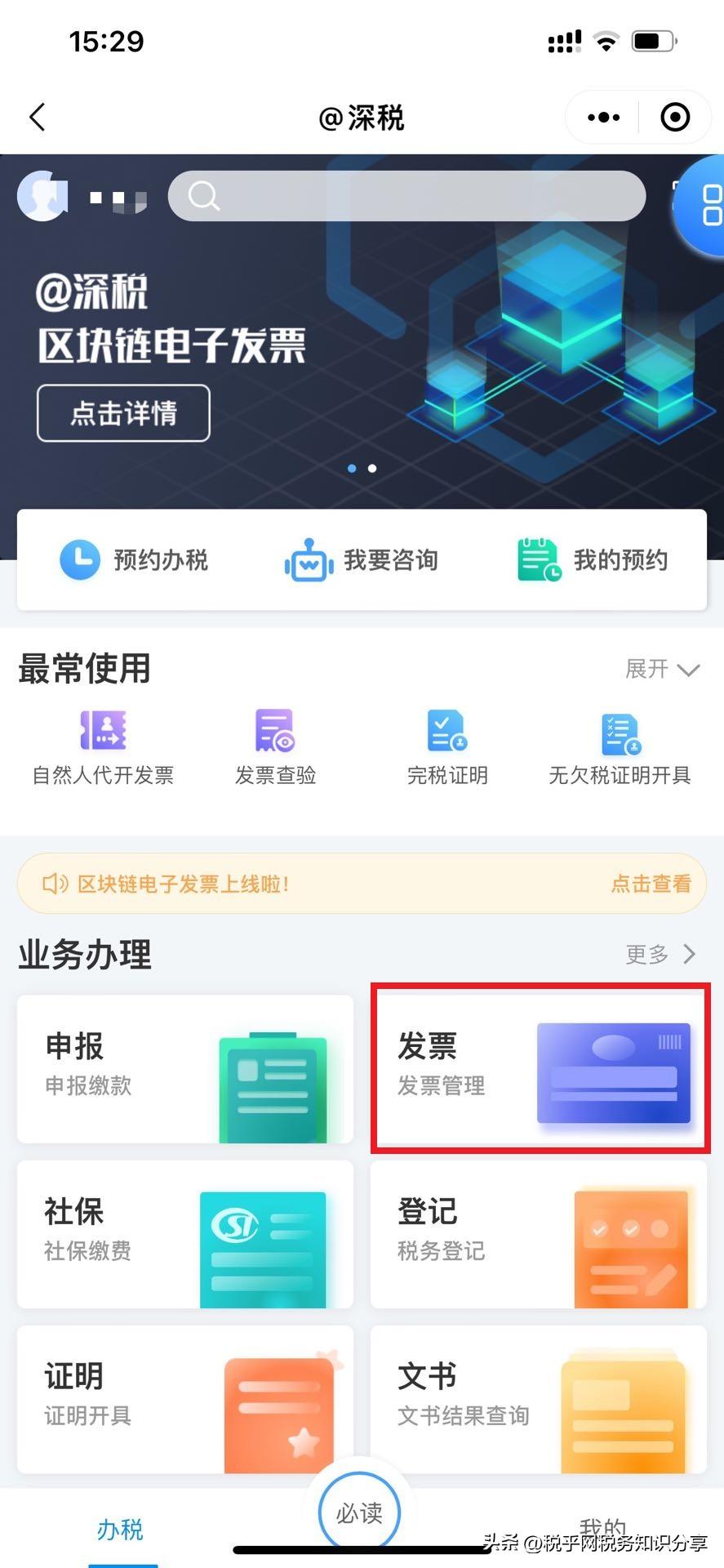The height and width of the screenshot is (1568, 724).
Task: Click the 点击详情 banner button
Action: click(x=122, y=413)
